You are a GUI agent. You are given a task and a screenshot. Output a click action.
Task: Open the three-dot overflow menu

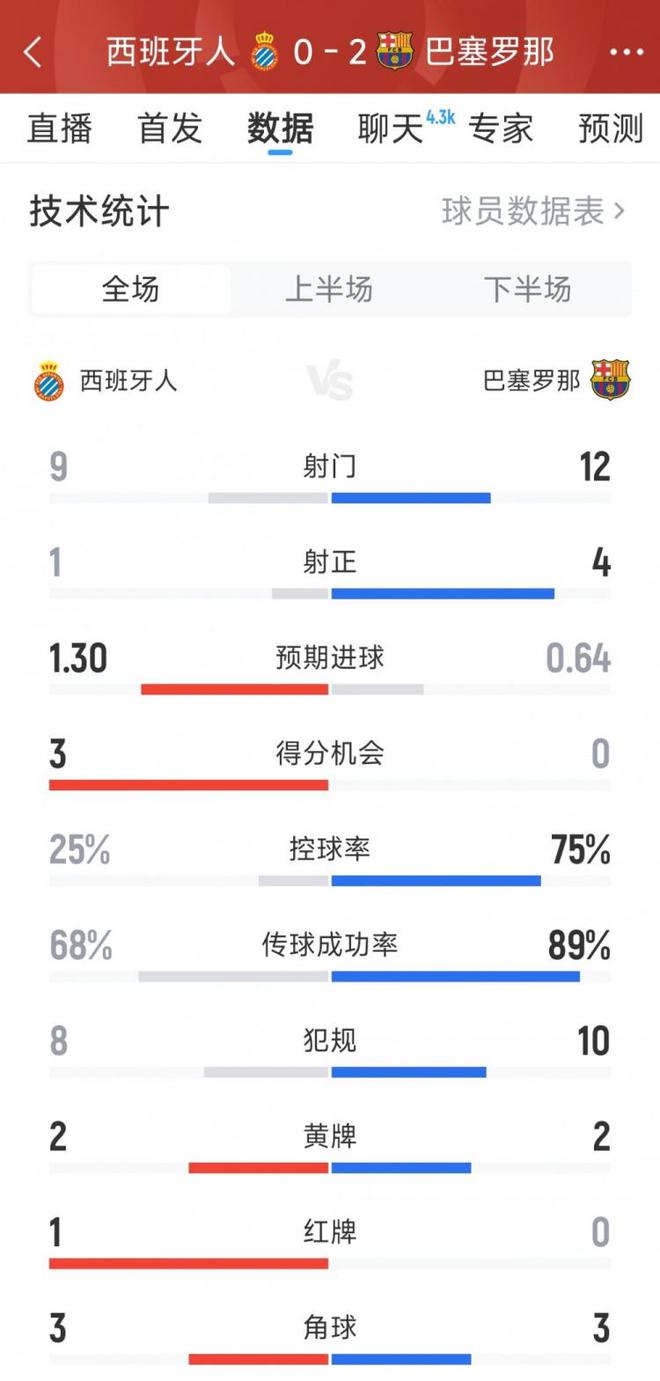pyautogui.click(x=626, y=52)
